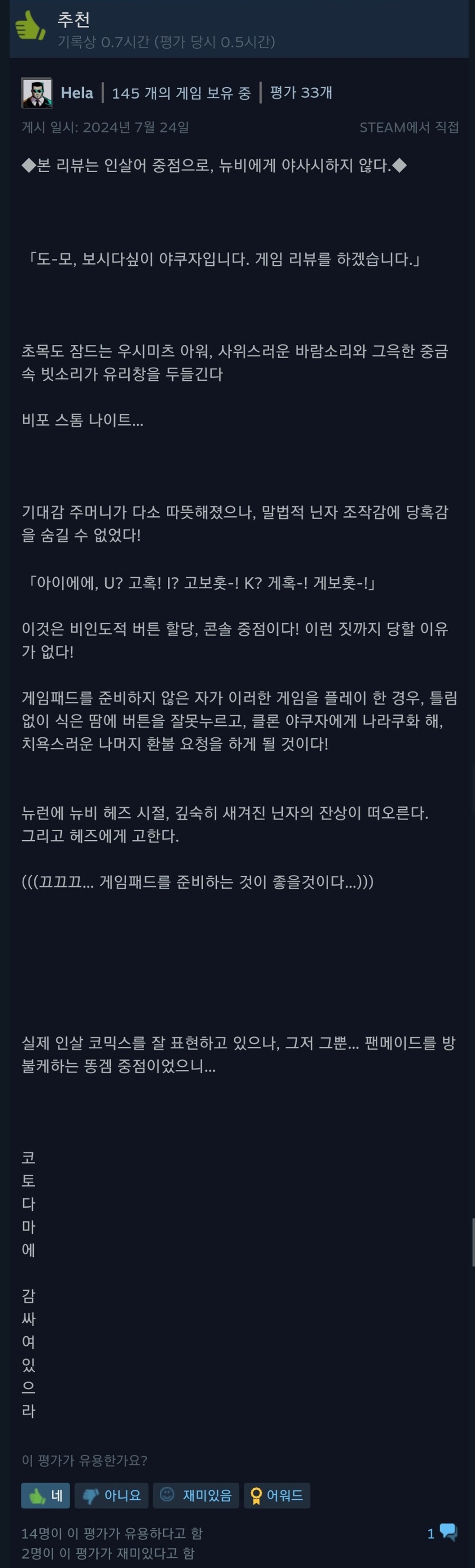The height and width of the screenshot is (1568, 475).
Task: Rate the review as 재미있음
Action: tap(196, 1496)
